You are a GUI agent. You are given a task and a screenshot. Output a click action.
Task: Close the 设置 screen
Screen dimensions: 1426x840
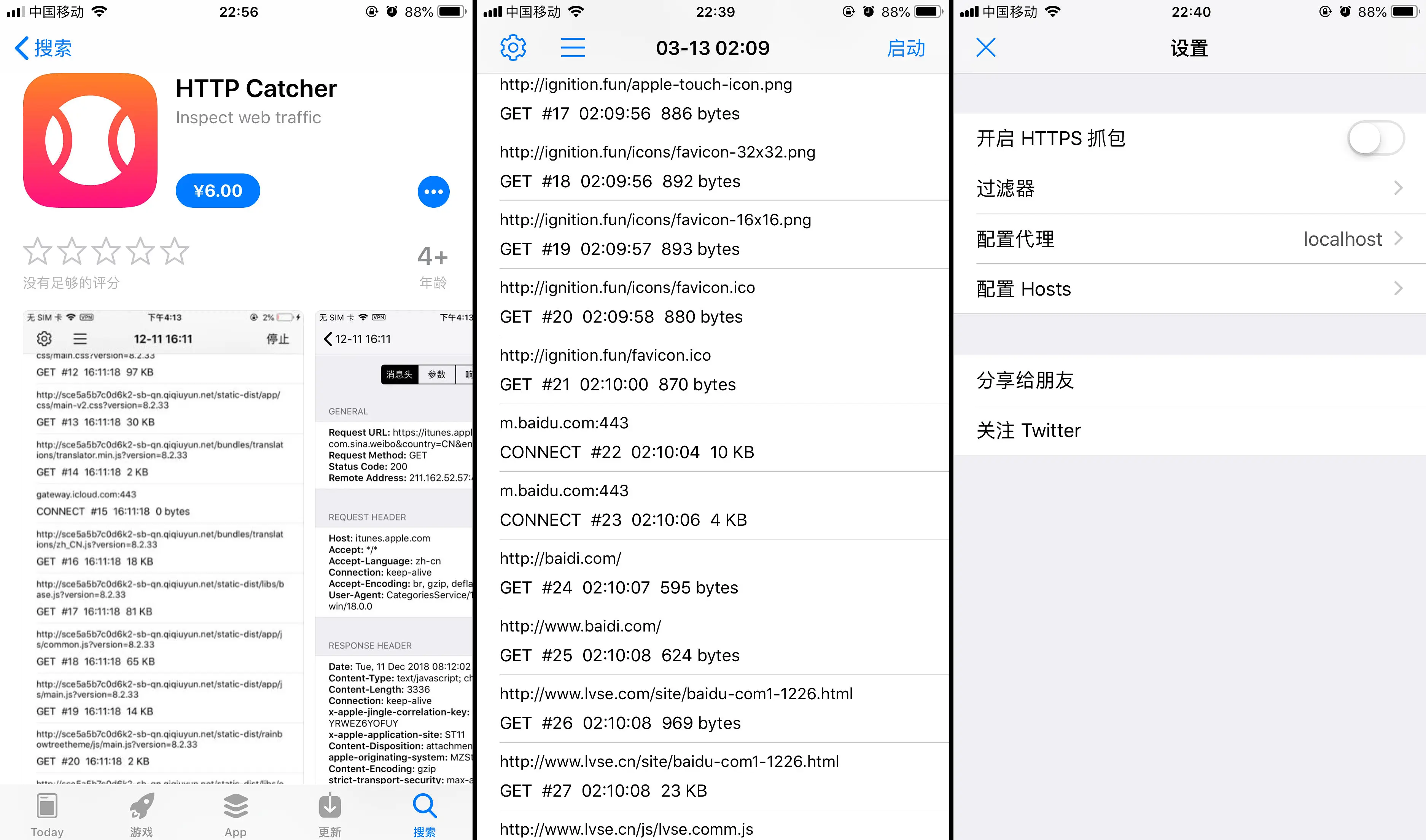985,48
